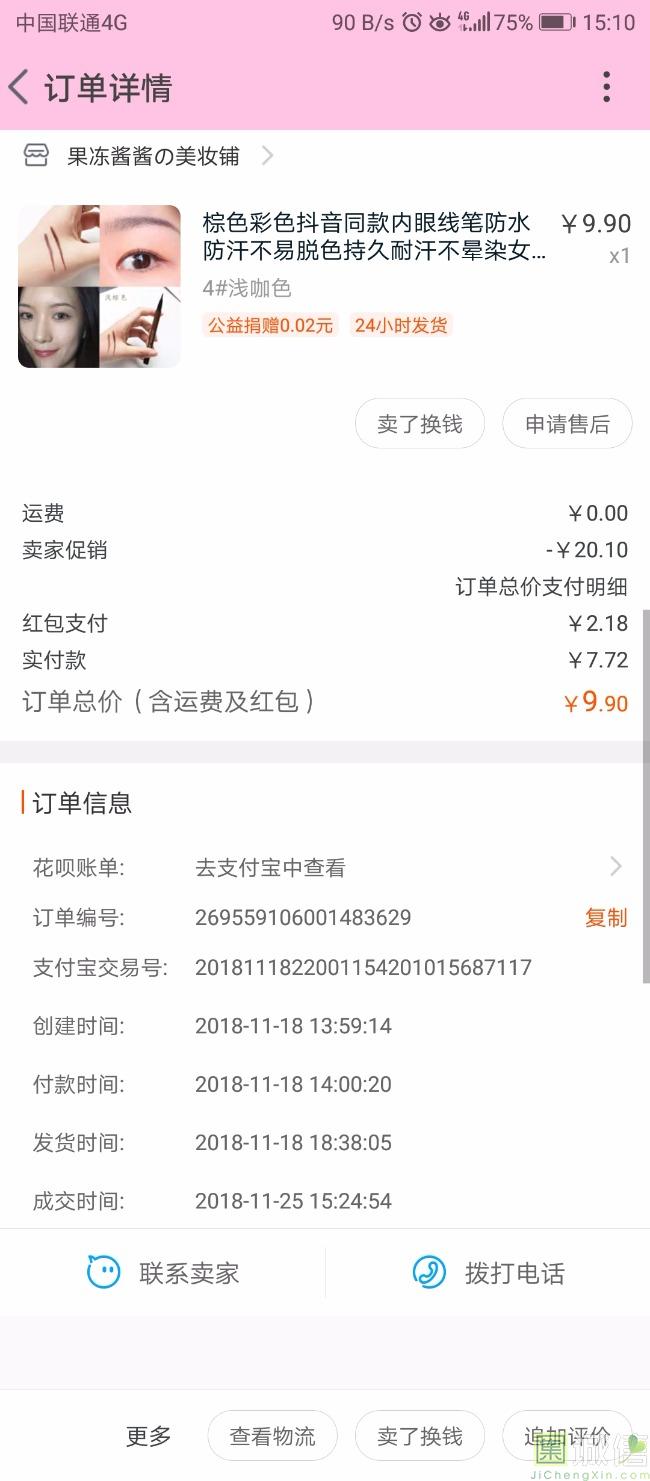Open the eyeliner product thumbnail

pyautogui.click(x=99, y=286)
